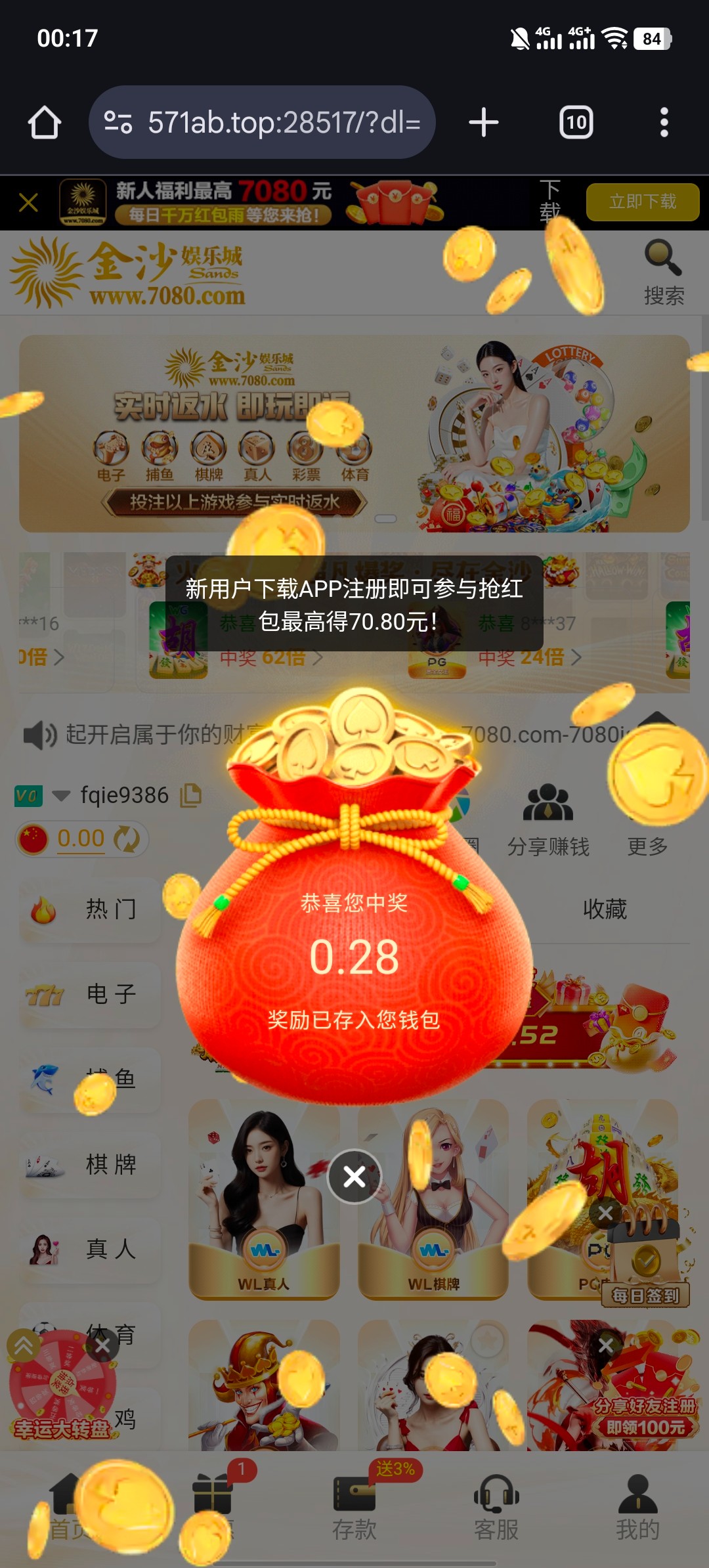The image size is (709, 1568).
Task: Close the red envelope prize popup
Action: click(354, 1177)
